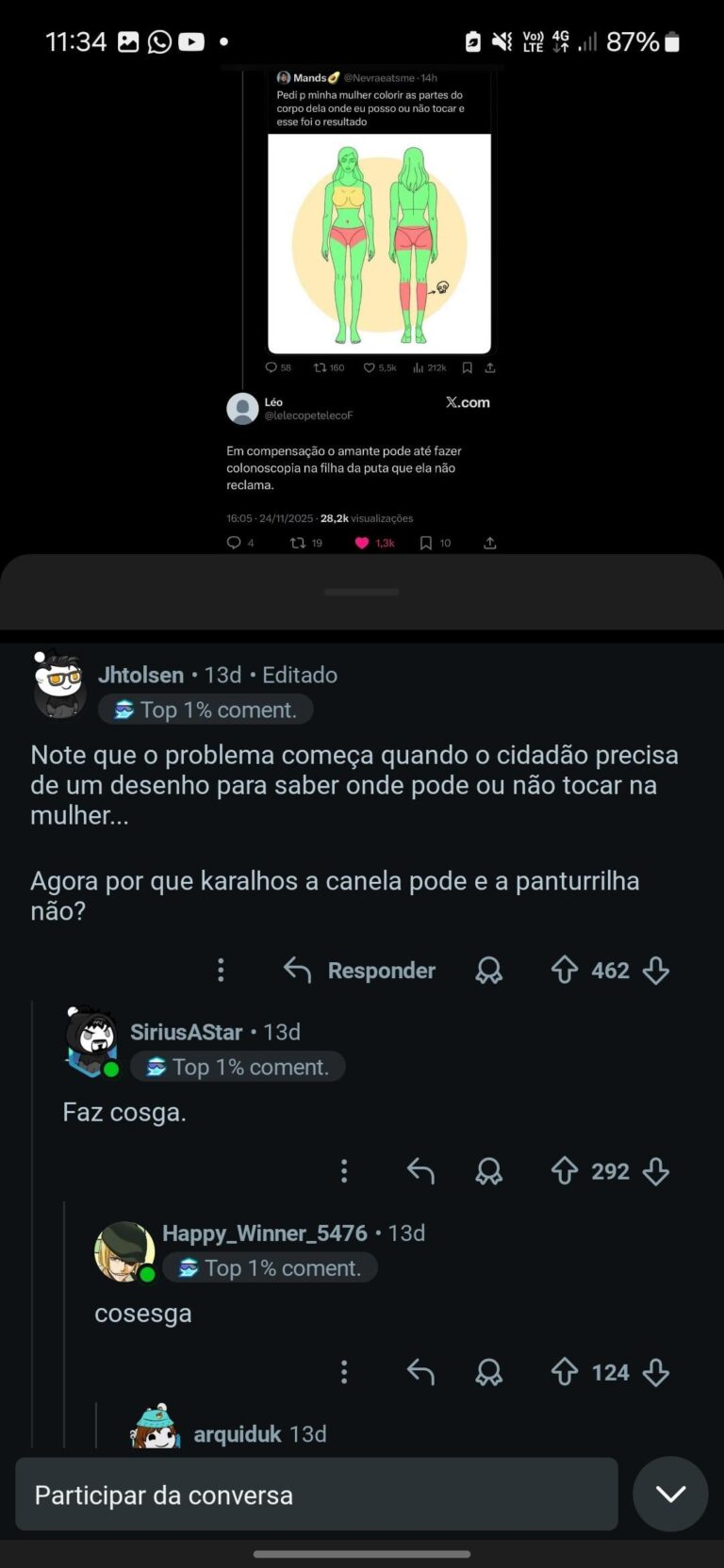Reply to SiriusAStar's comment
This screenshot has width=724, height=1568.
(x=420, y=1171)
